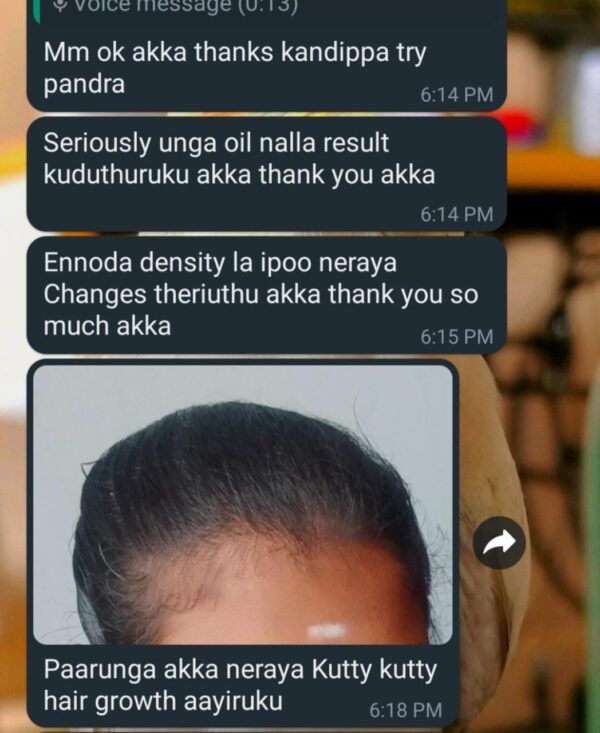Forward the hair growth photo
600x733 pixels.
click(x=499, y=543)
